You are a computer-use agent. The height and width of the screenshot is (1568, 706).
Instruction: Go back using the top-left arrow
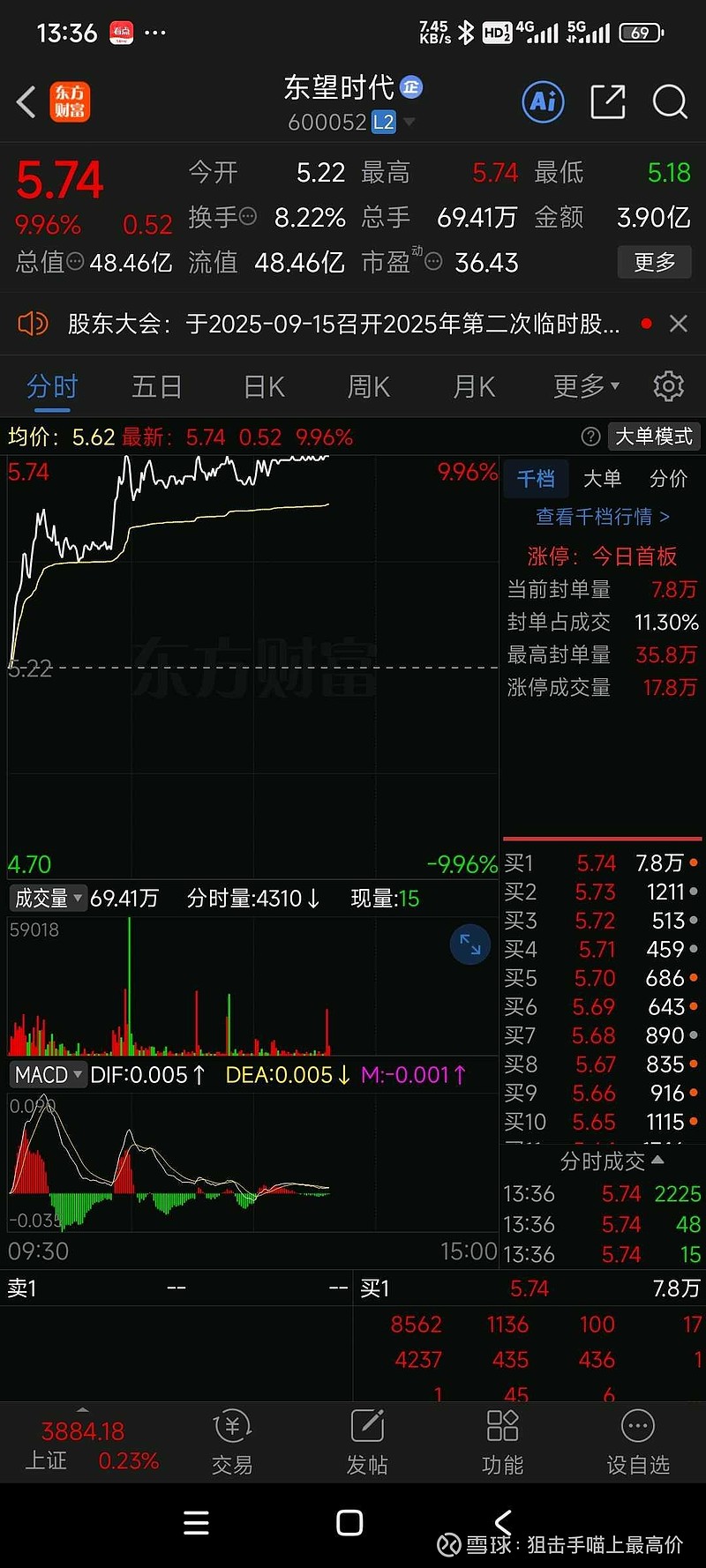pyautogui.click(x=26, y=102)
